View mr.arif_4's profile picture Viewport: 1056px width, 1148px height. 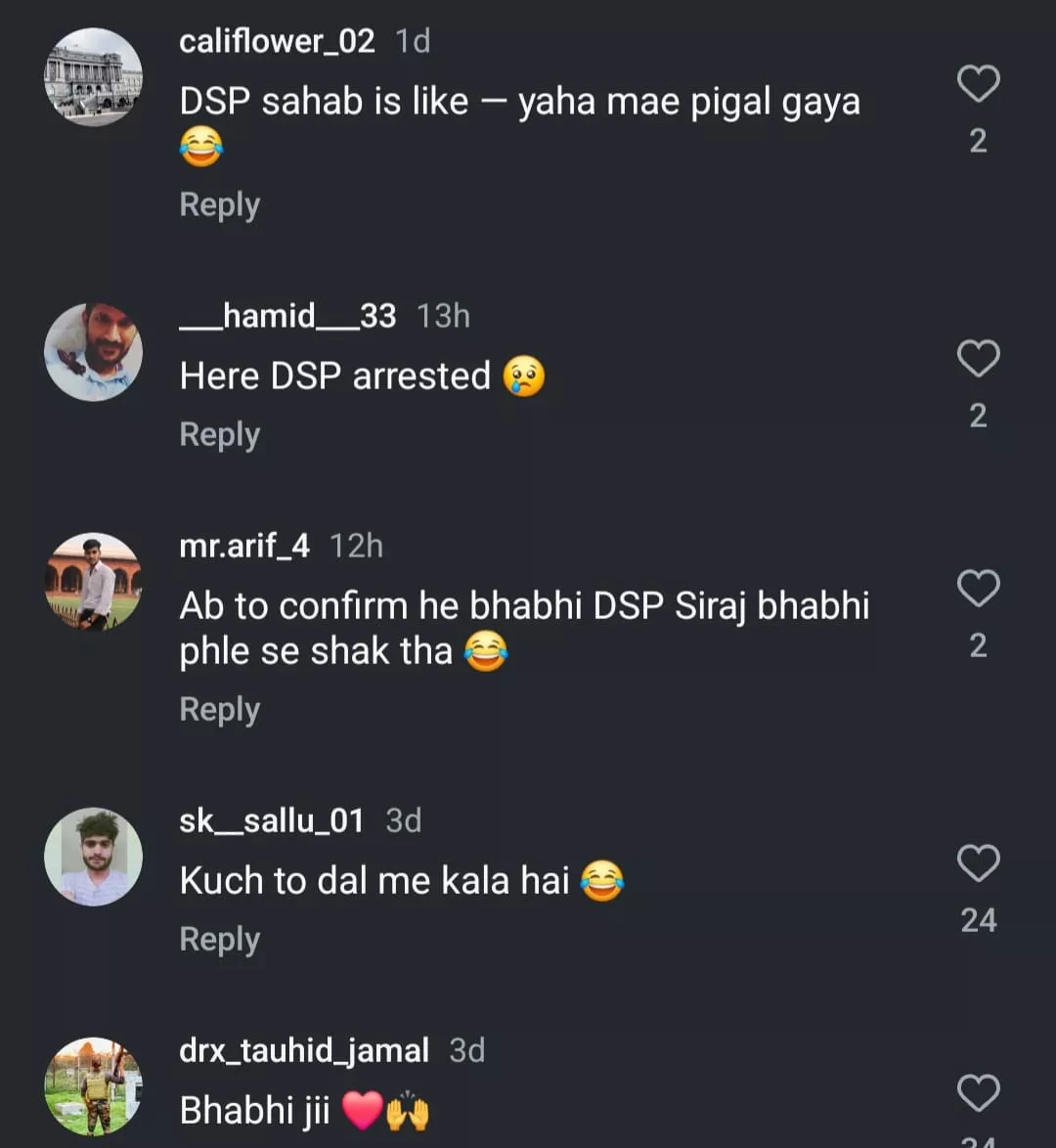(x=94, y=582)
